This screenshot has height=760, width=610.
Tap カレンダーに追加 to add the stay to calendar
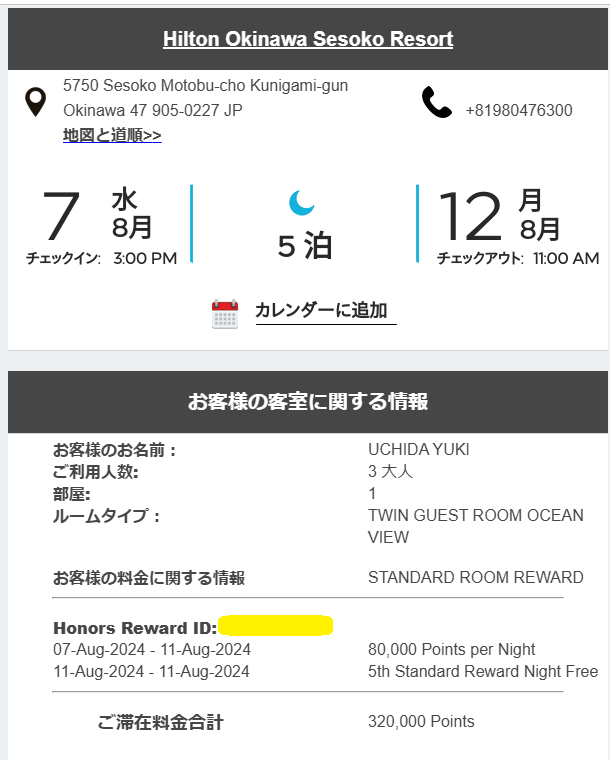click(321, 310)
